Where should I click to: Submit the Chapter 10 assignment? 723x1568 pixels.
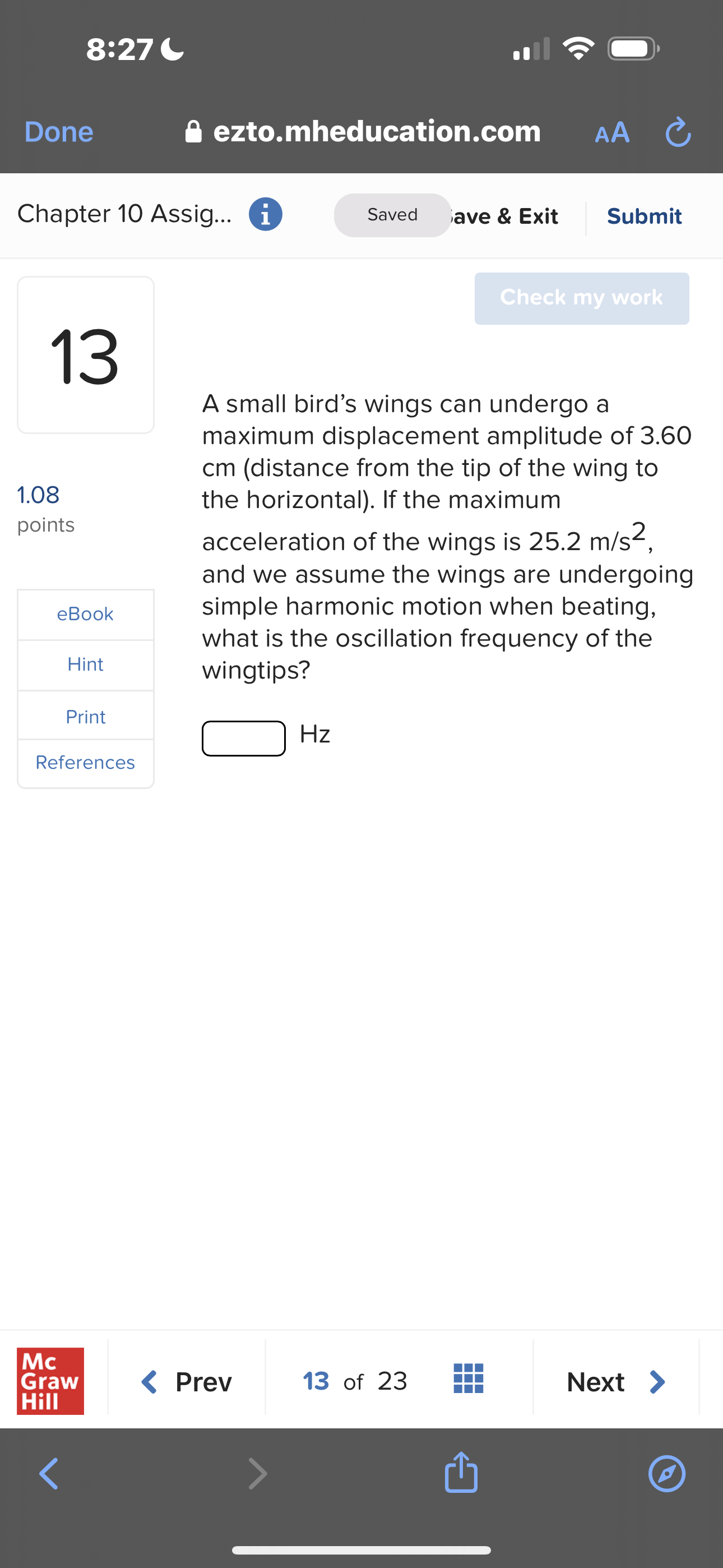click(644, 215)
